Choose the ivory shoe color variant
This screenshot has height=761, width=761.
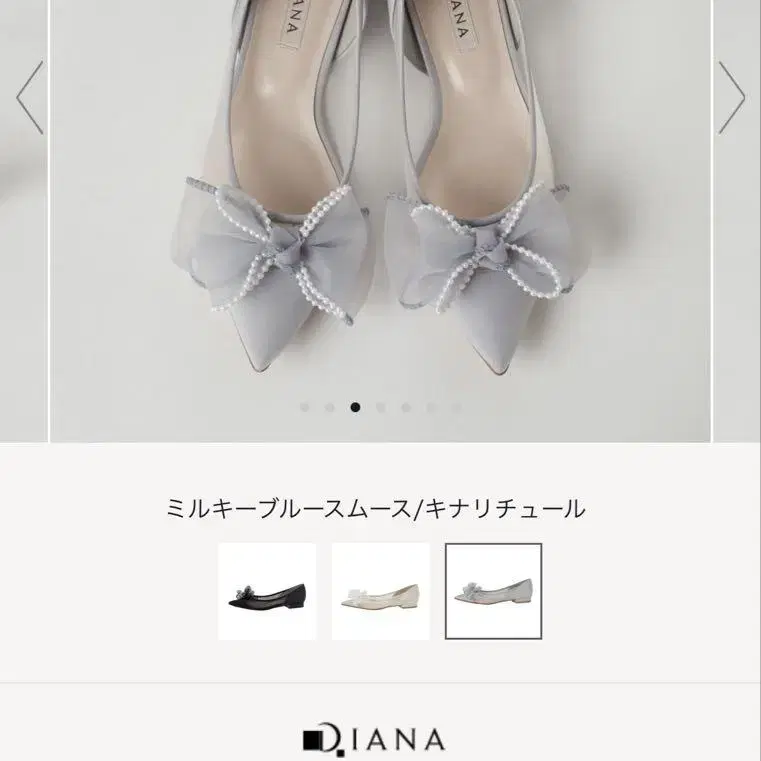pos(380,592)
